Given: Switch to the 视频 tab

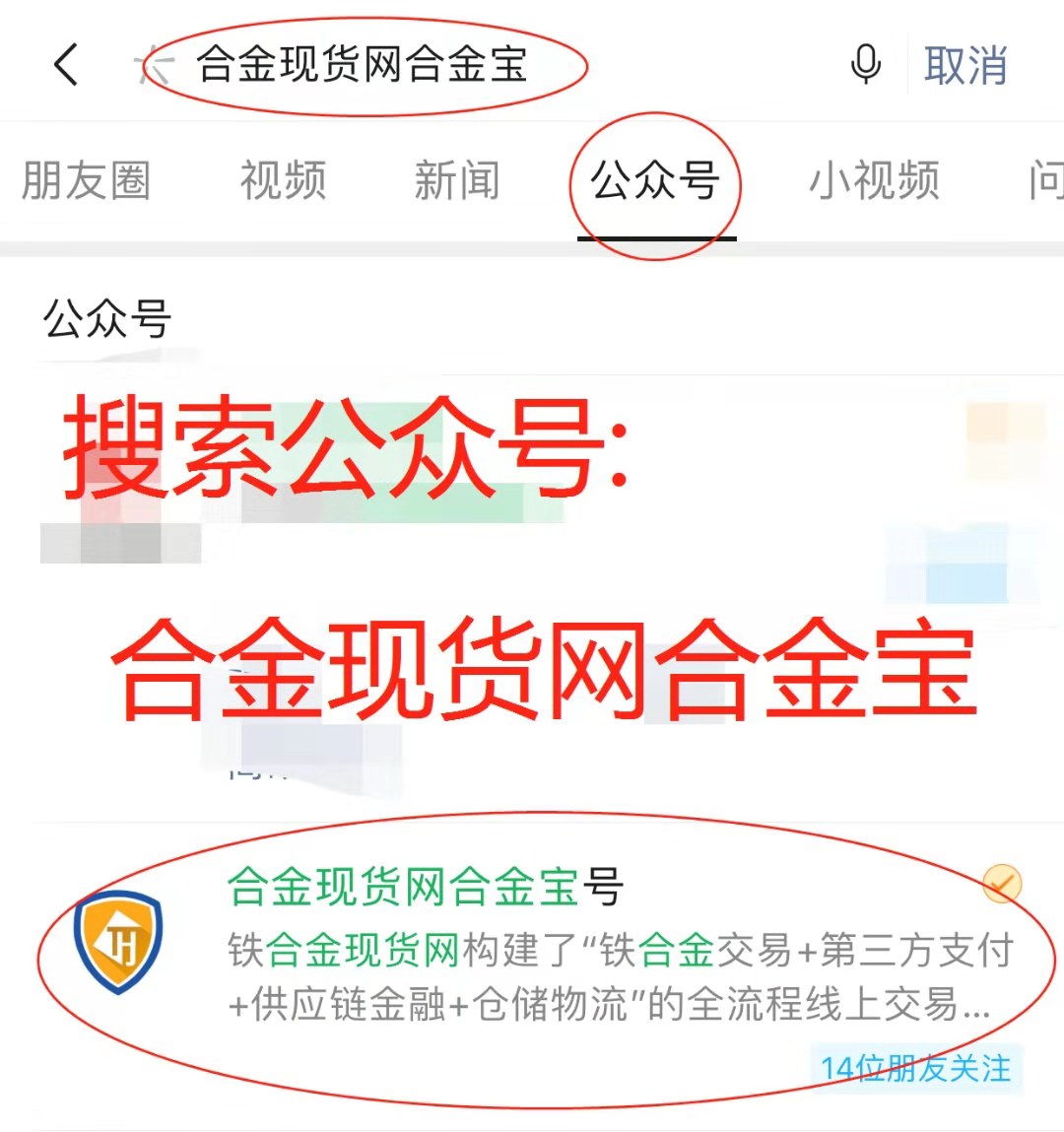Looking at the screenshot, I should coord(283,181).
